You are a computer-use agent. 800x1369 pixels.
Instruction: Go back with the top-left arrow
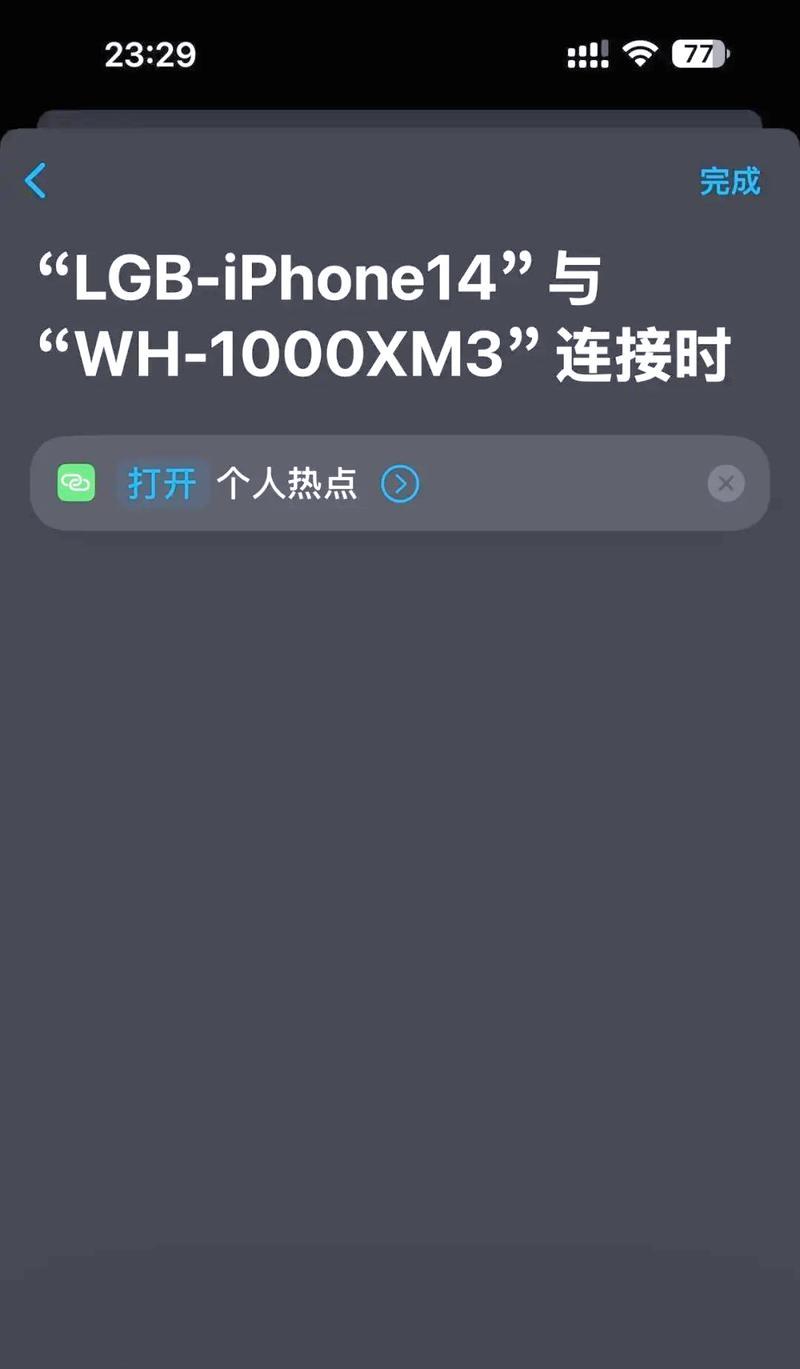point(35,181)
